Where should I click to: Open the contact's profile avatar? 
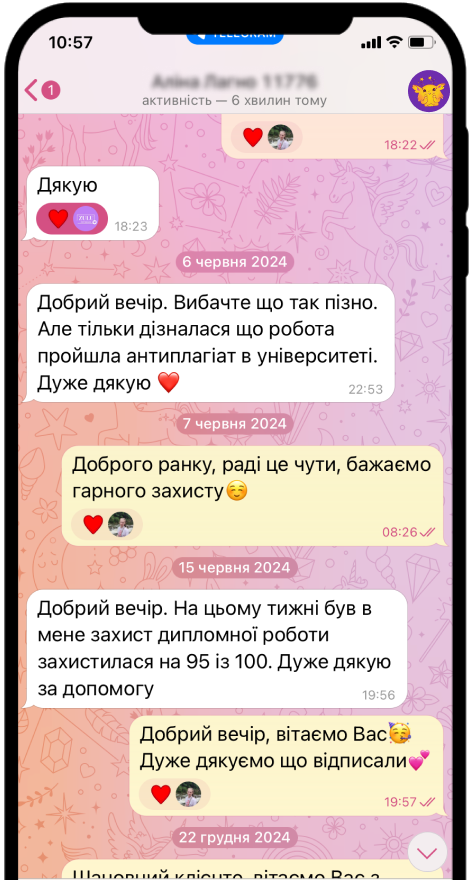pyautogui.click(x=429, y=90)
